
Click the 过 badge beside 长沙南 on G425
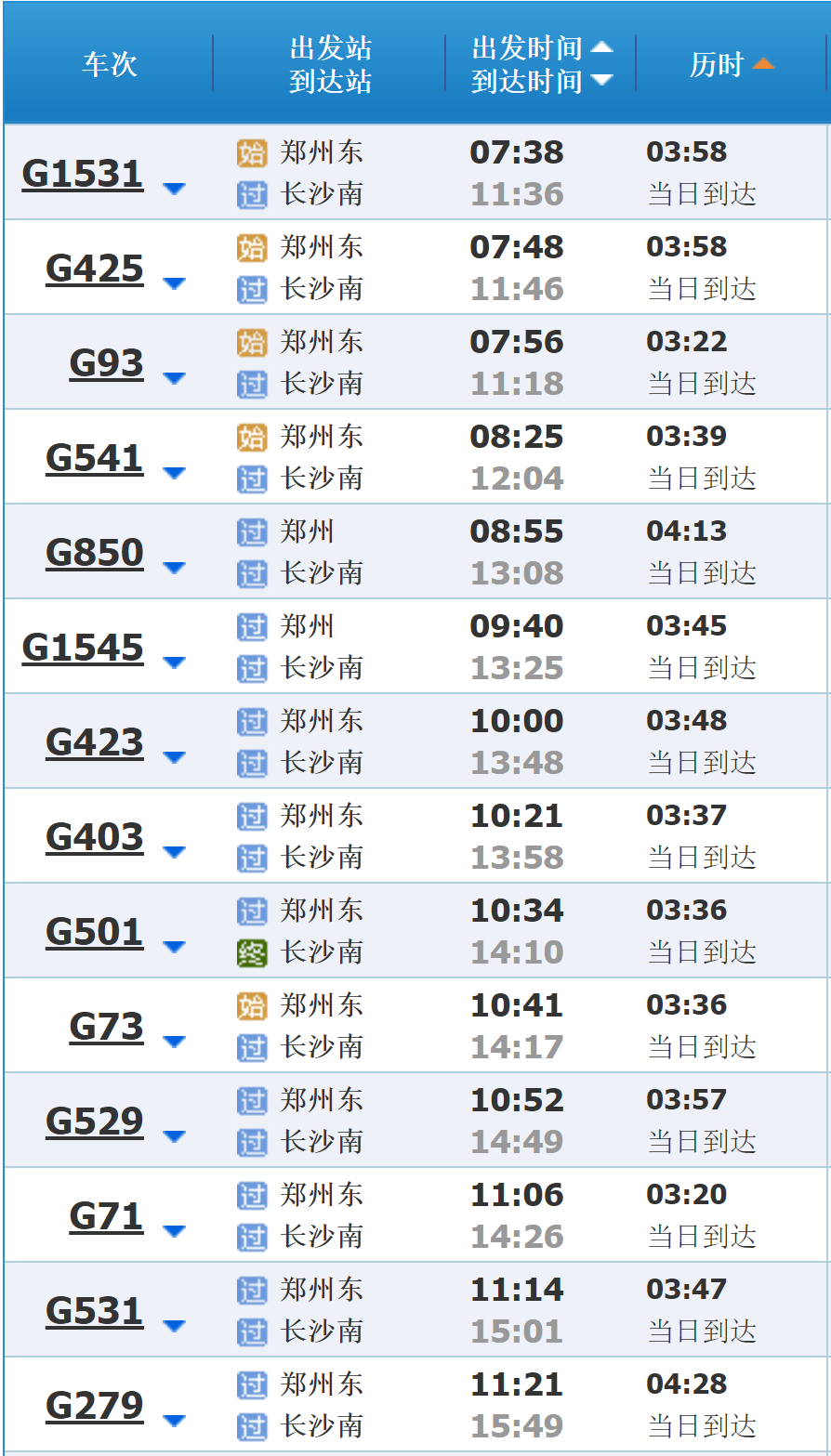pos(251,288)
